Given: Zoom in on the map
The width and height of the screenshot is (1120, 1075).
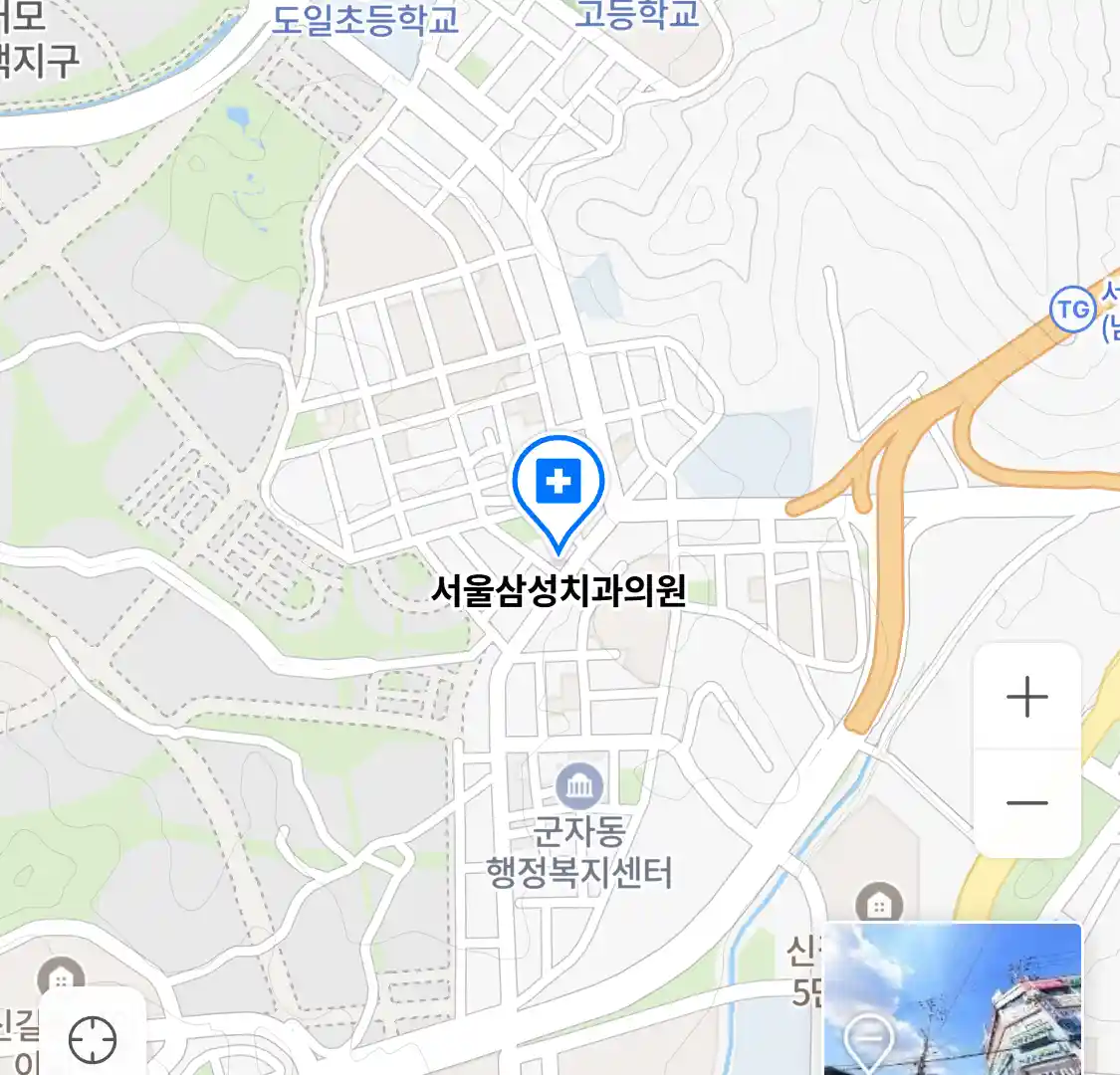Looking at the screenshot, I should 1026,697.
